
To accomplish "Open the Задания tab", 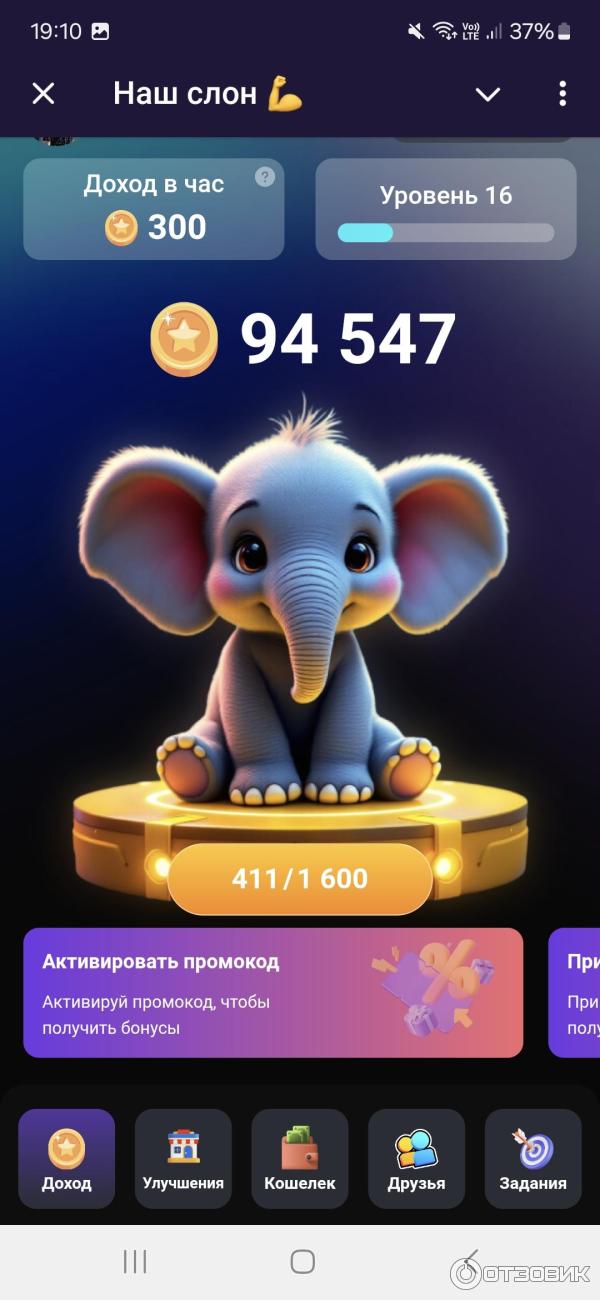I will tap(533, 1159).
